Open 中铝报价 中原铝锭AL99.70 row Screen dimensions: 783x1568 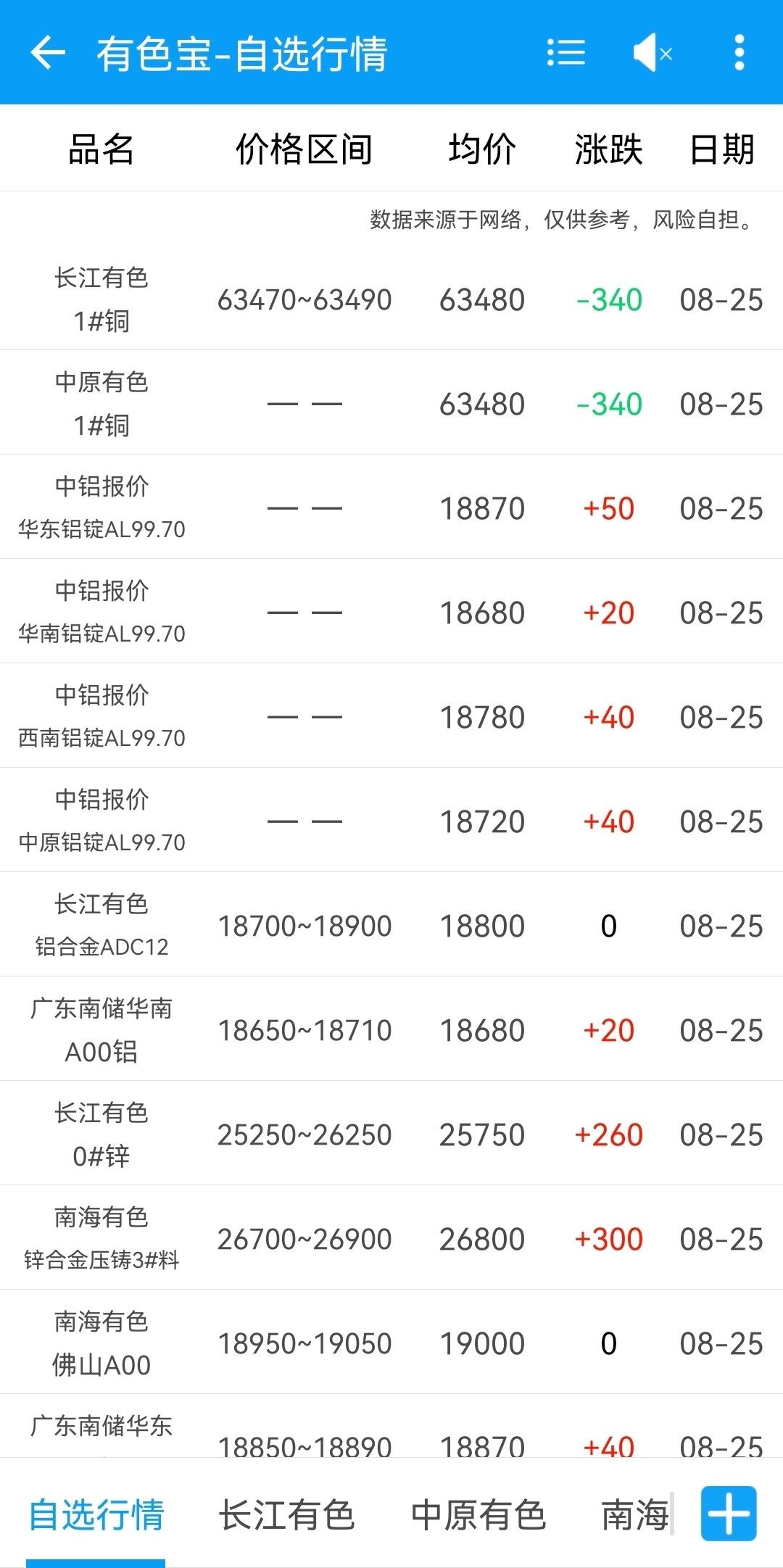click(391, 821)
